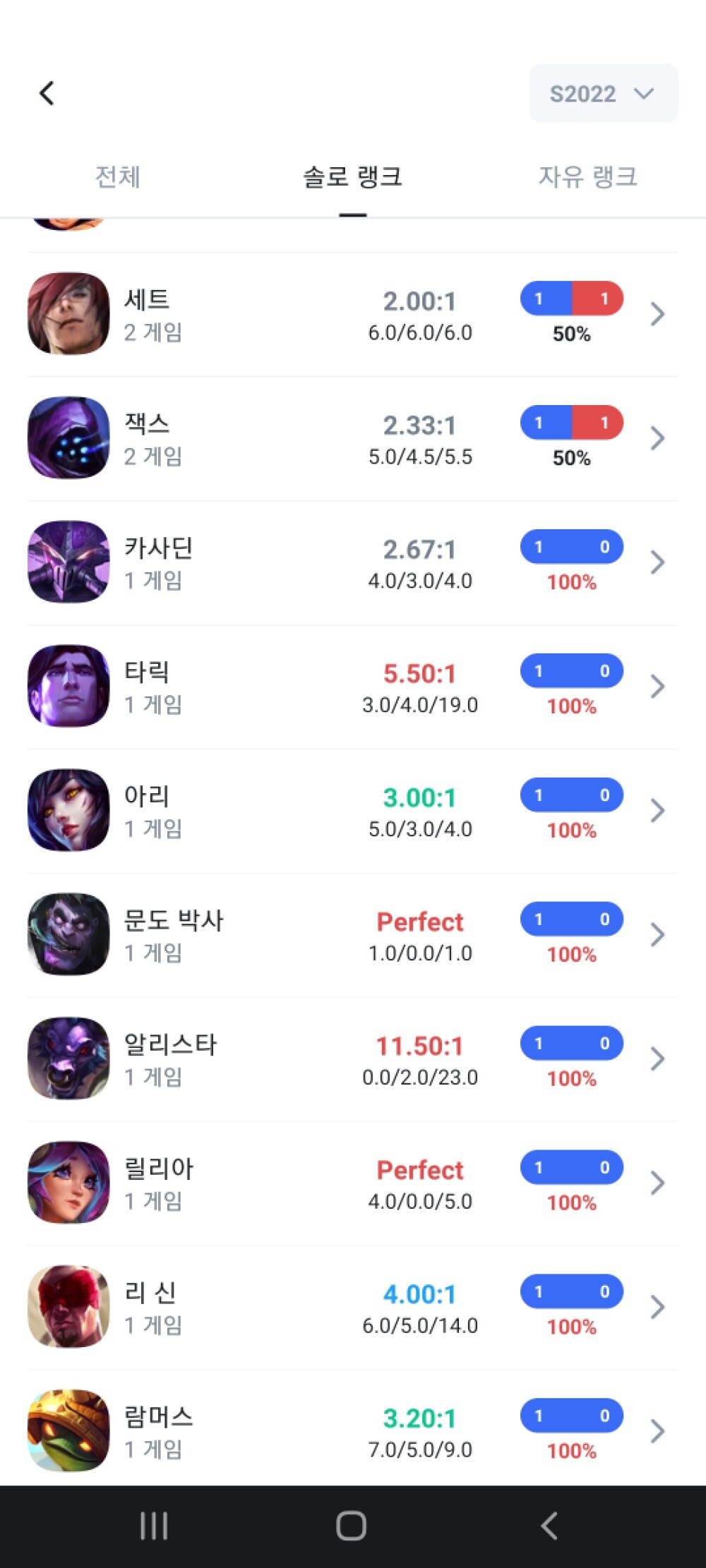706x1568 pixels.
Task: Open the 리 신 champion row
Action: click(x=353, y=1308)
